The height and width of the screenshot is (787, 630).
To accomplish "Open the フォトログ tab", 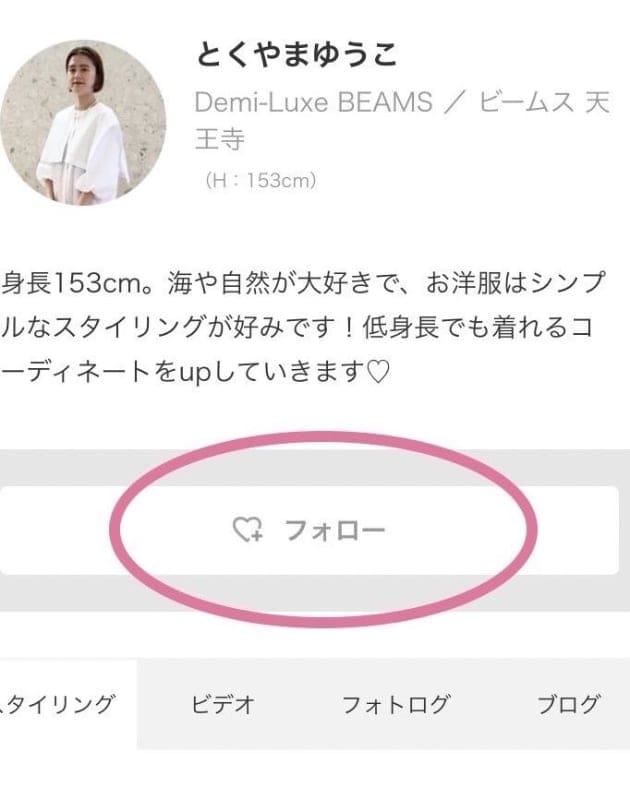I will (396, 704).
